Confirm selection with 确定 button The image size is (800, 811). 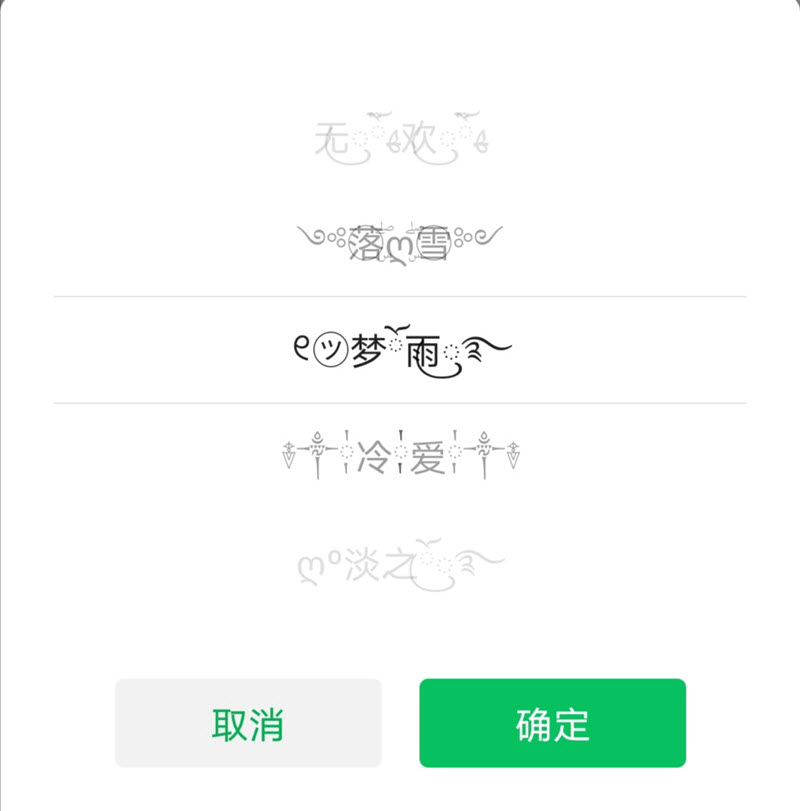coord(552,723)
